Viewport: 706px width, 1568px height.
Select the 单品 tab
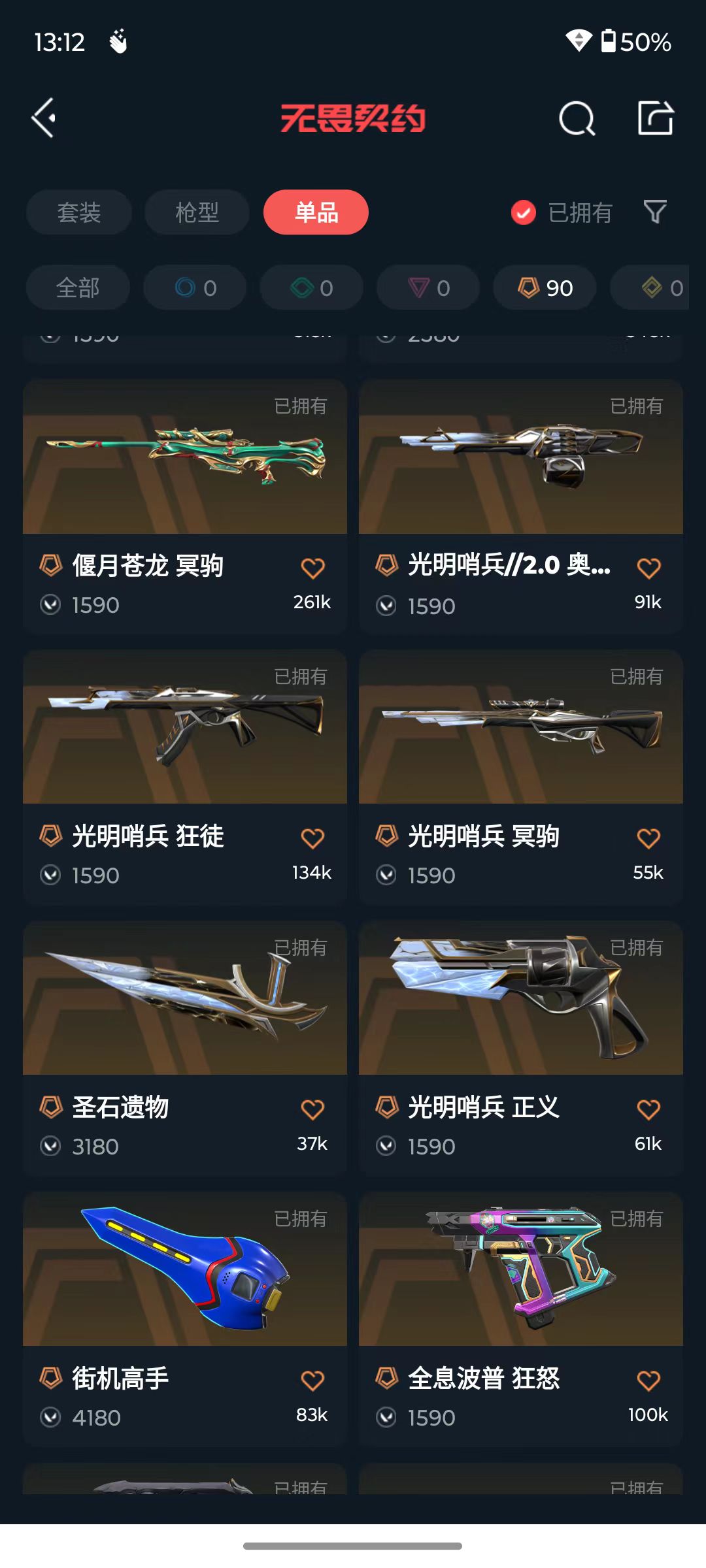tap(316, 212)
